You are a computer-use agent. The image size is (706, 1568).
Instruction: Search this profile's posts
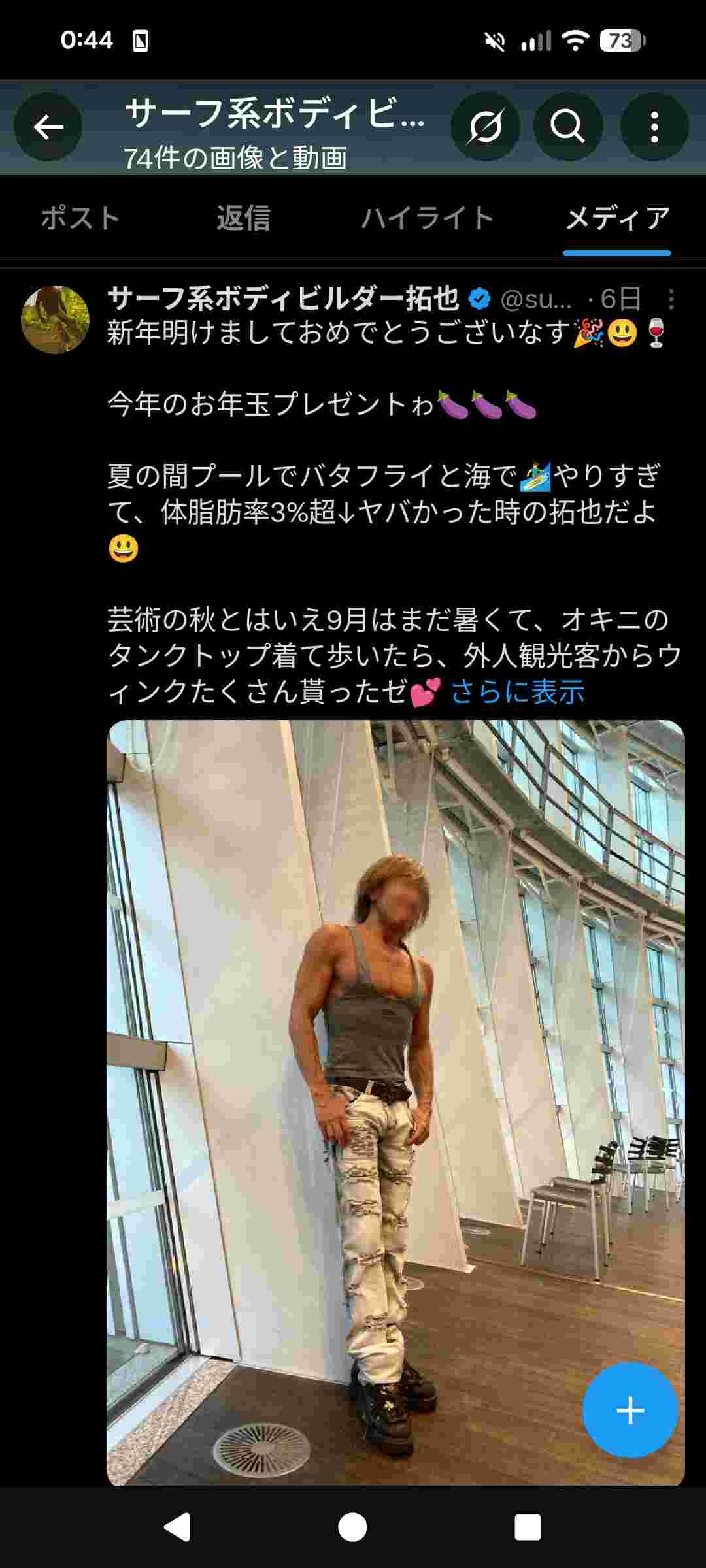click(567, 127)
